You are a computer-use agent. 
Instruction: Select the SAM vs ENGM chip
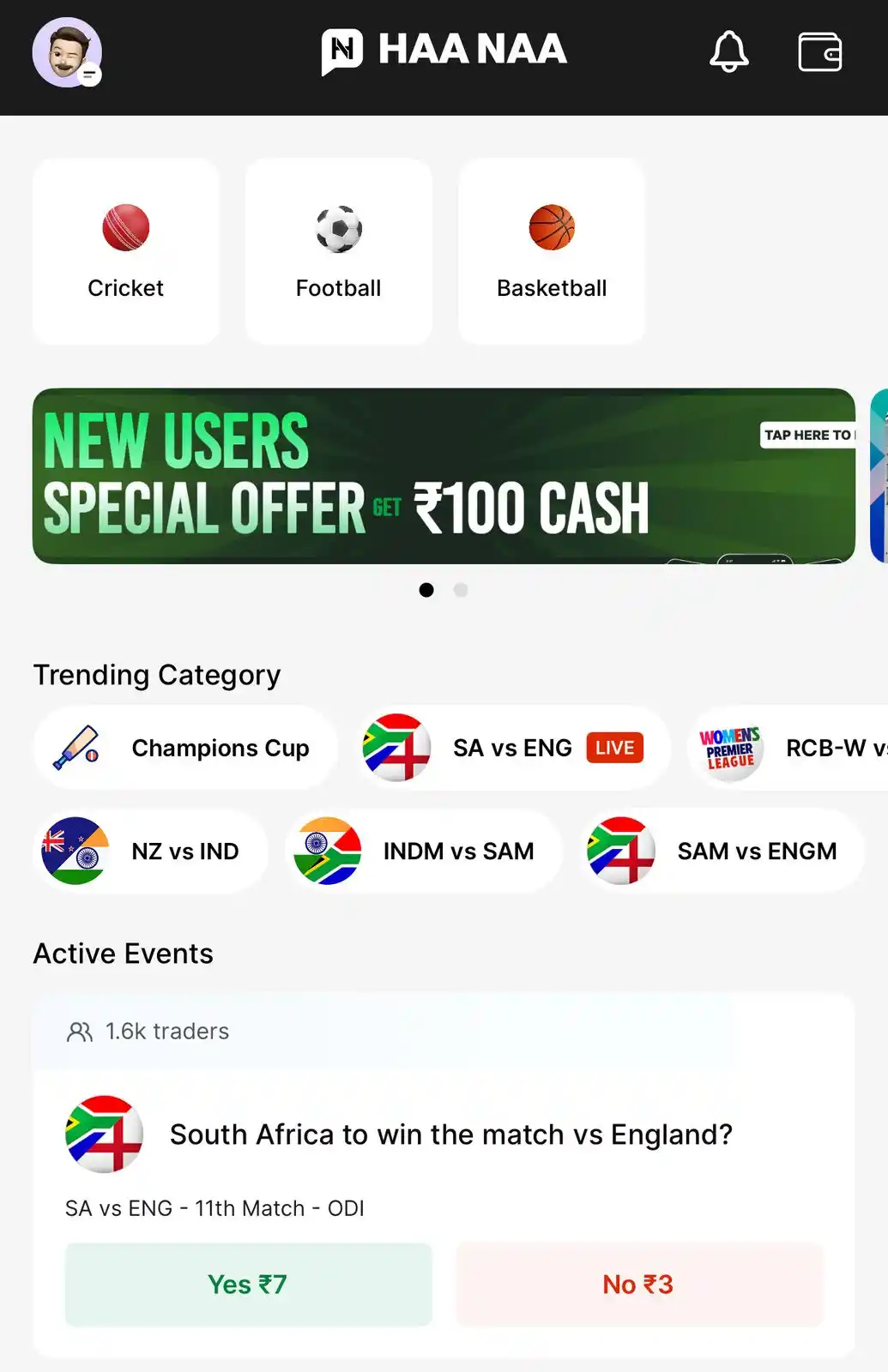[721, 851]
